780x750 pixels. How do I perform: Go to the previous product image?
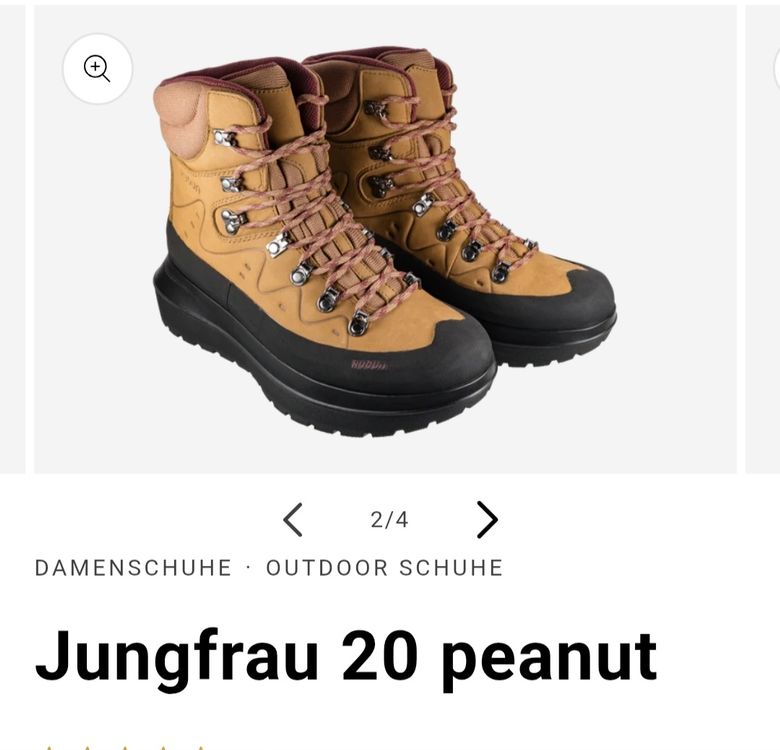click(292, 520)
